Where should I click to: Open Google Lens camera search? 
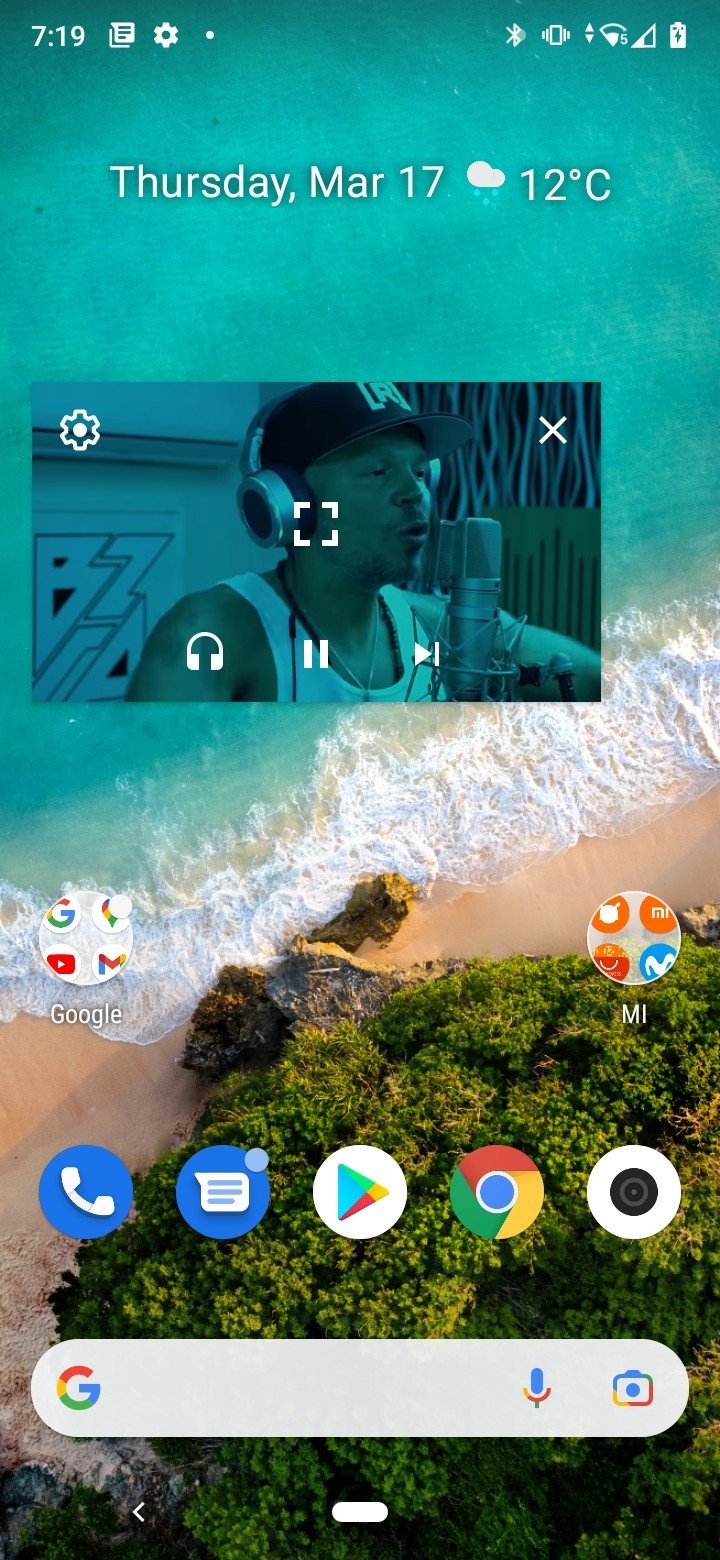tap(633, 1388)
